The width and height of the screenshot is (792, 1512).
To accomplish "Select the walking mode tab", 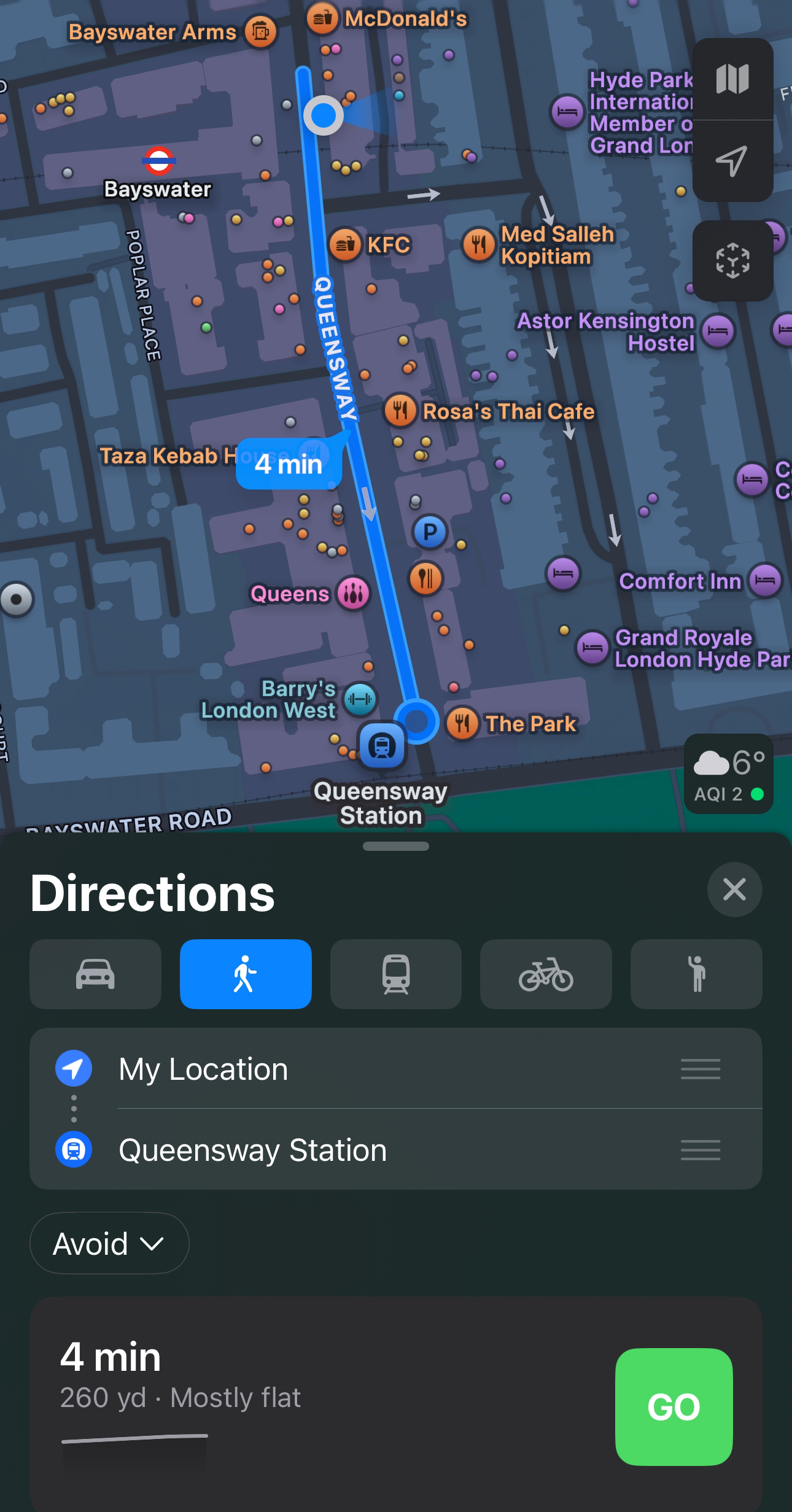I will pos(246,974).
